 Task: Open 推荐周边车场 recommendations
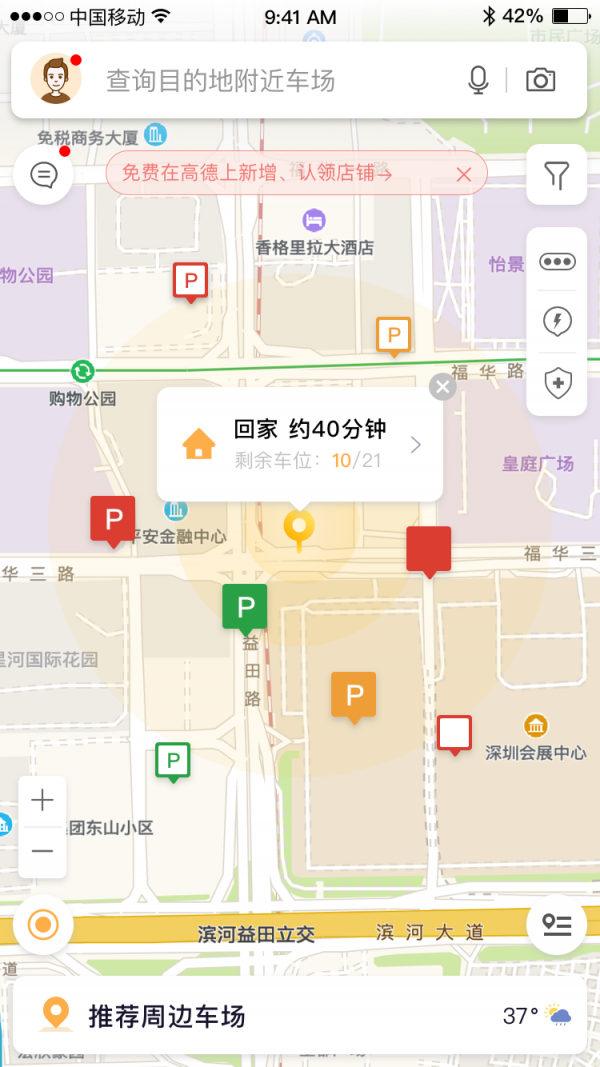click(166, 1017)
